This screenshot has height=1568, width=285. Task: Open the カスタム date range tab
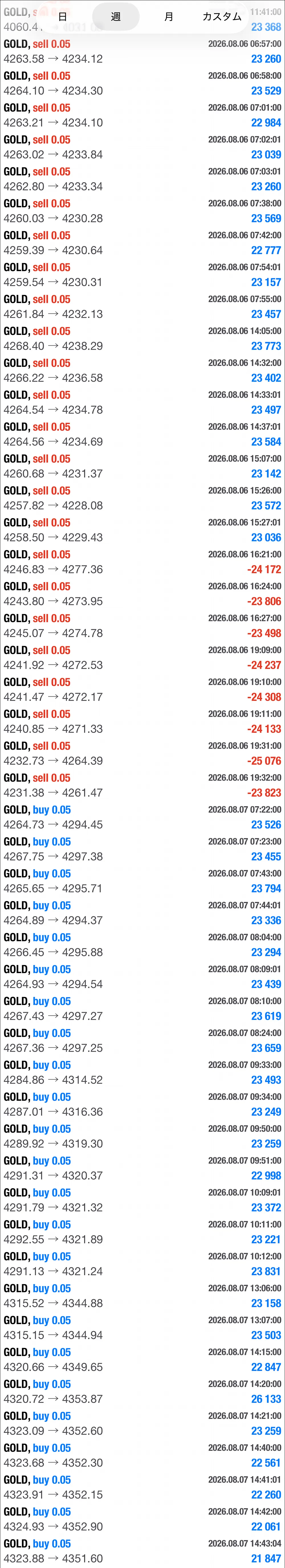tap(222, 17)
